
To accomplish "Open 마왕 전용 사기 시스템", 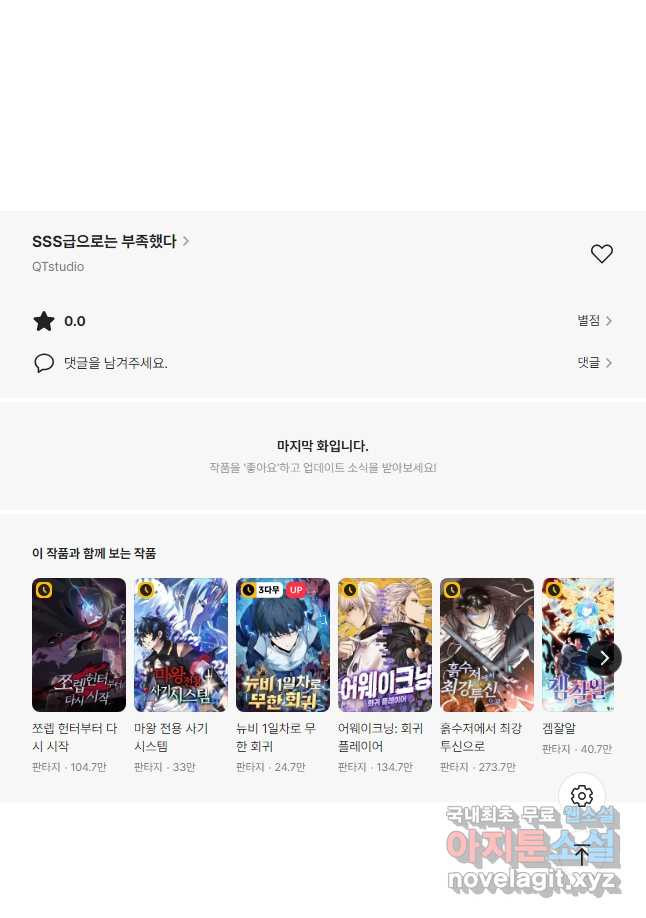I will 181,645.
